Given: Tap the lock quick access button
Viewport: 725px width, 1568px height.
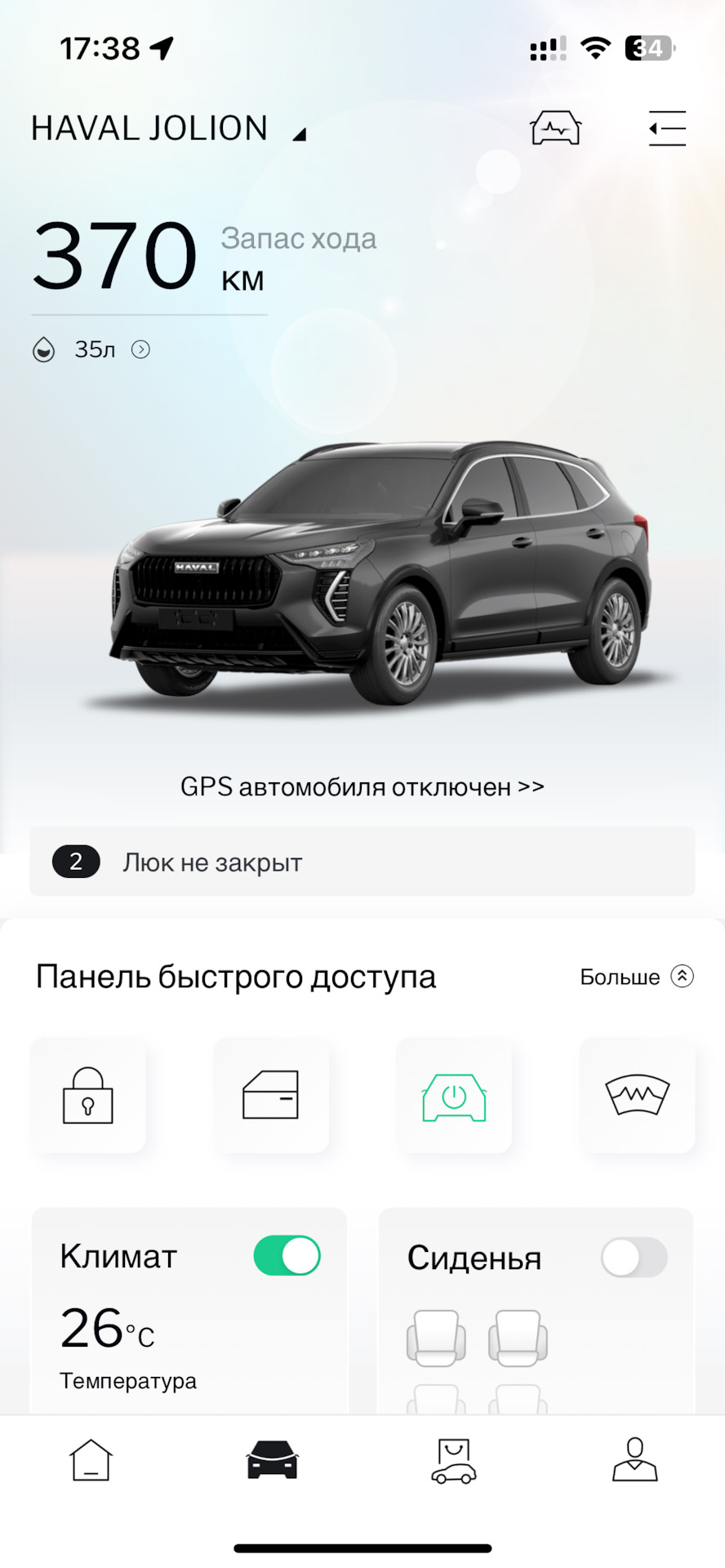Looking at the screenshot, I should click(88, 1095).
